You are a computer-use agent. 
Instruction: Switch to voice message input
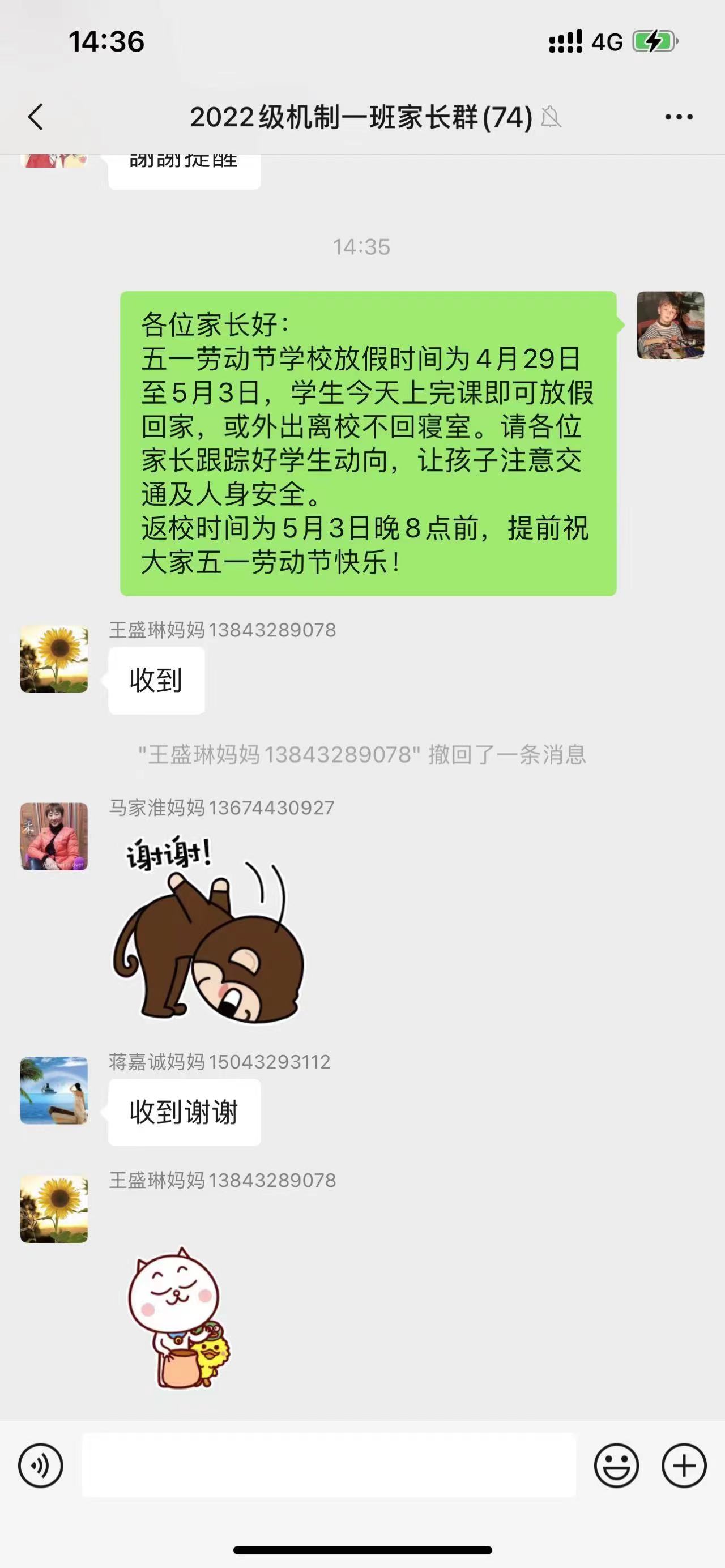pos(41,1465)
